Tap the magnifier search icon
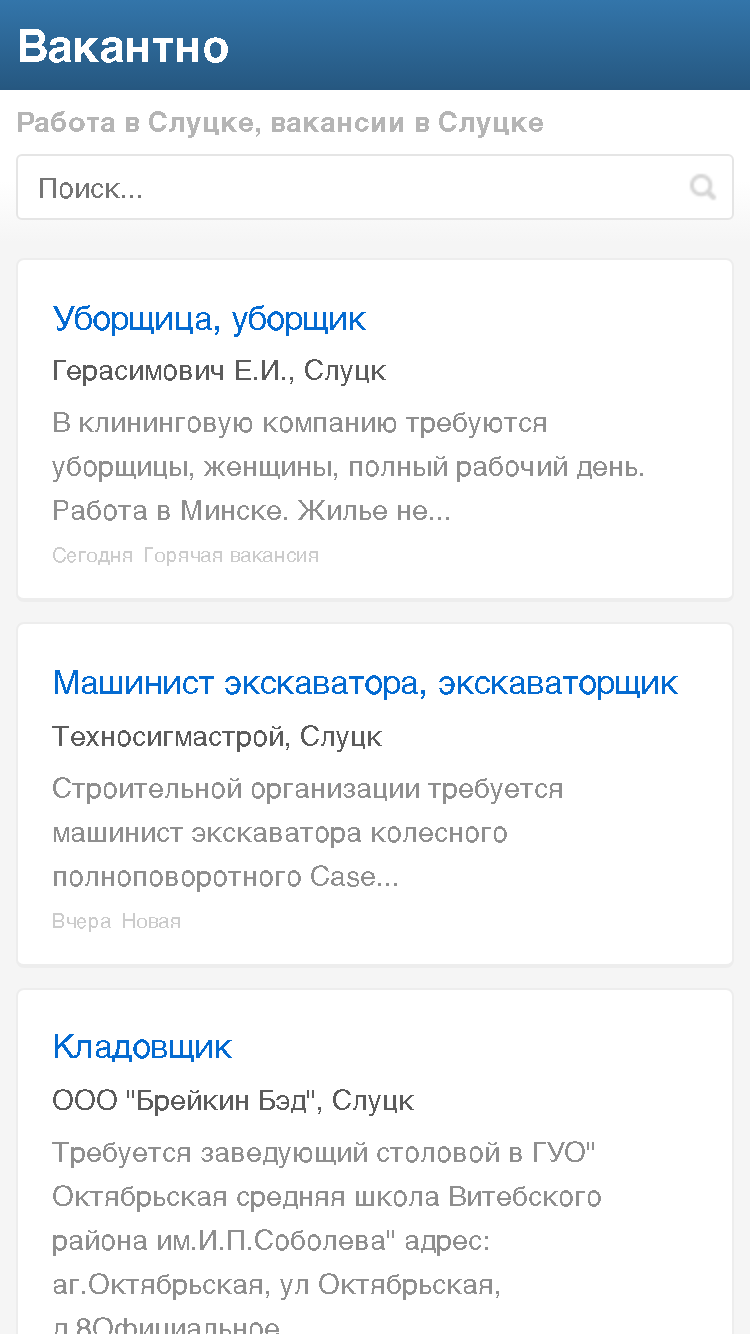 click(703, 187)
